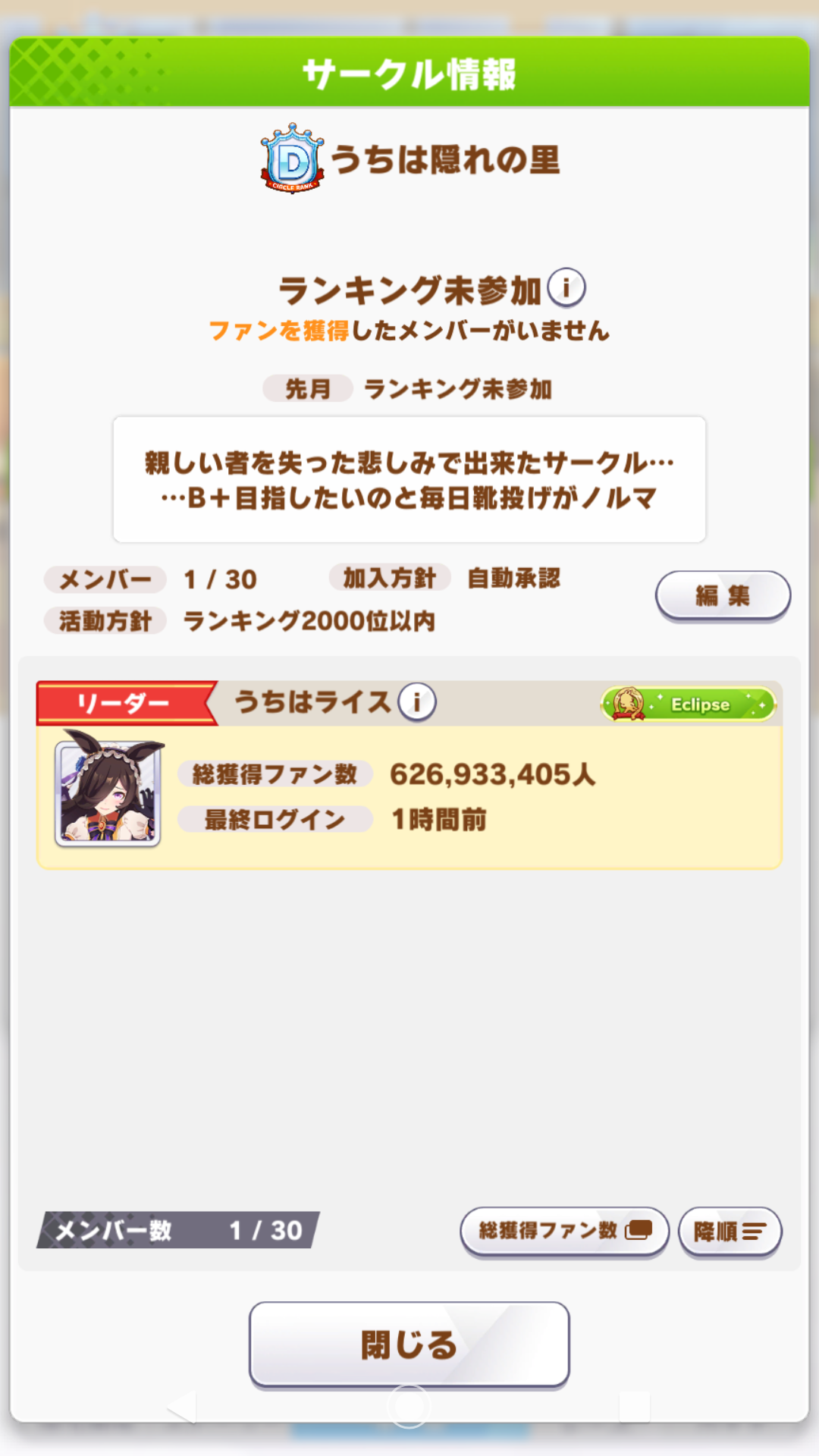
Task: Tap the system home circle button
Action: coord(409,1407)
